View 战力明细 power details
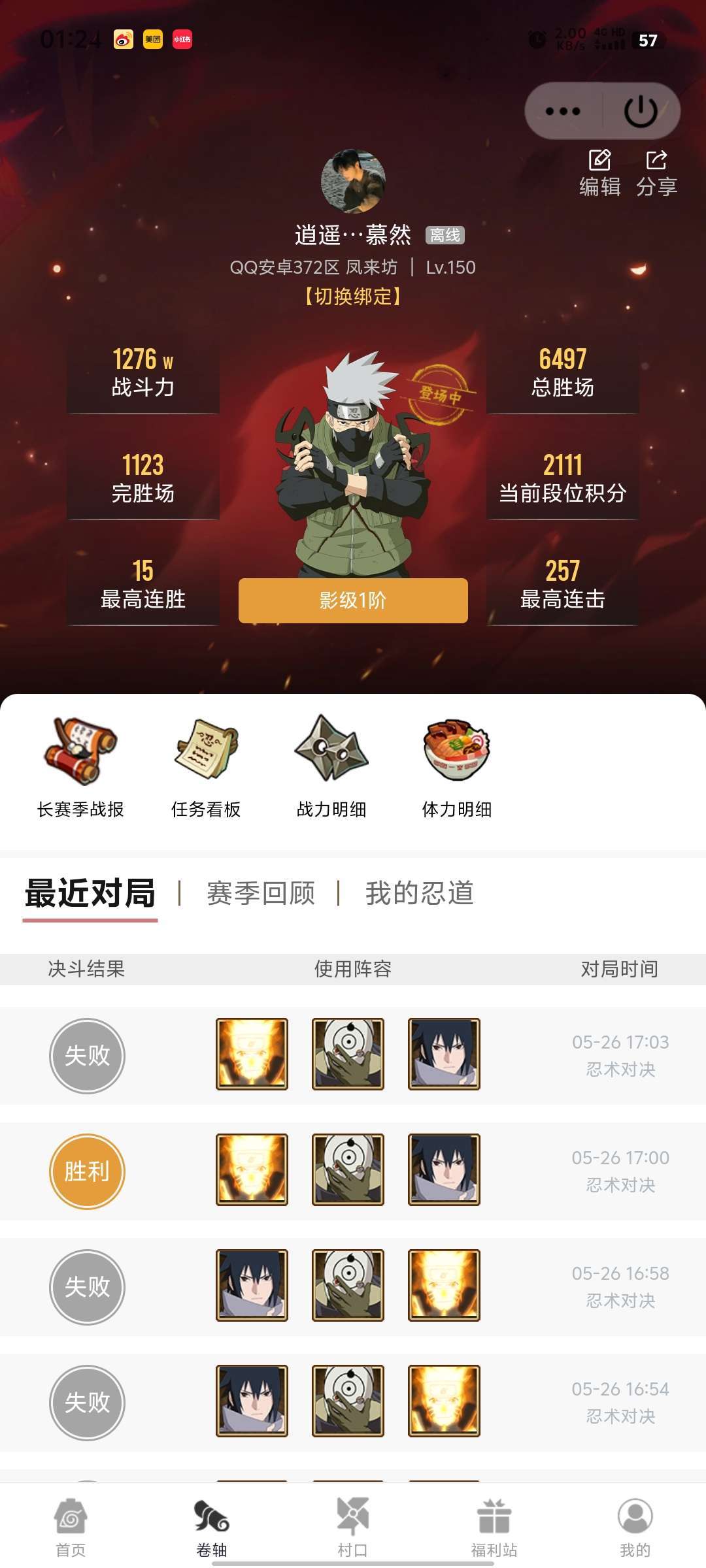 point(331,768)
